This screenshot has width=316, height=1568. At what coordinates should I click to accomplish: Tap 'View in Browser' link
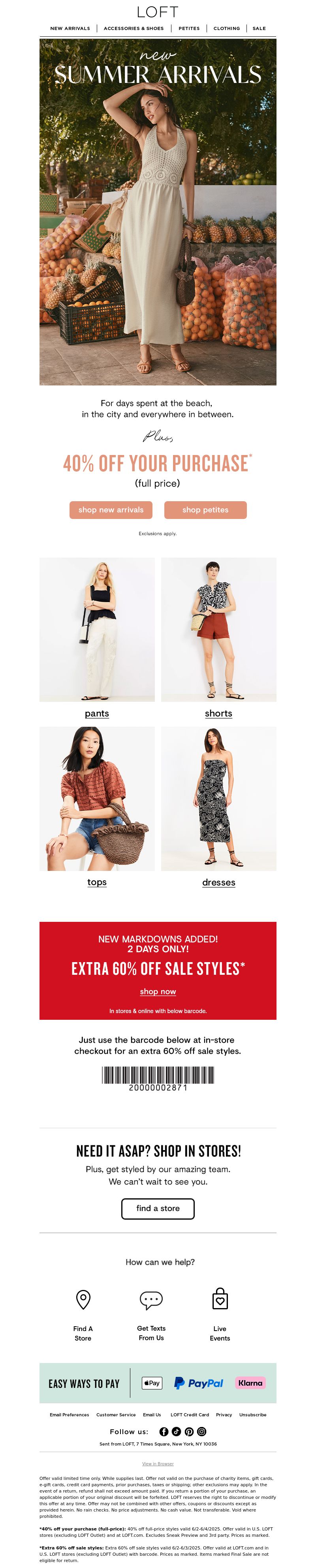pyautogui.click(x=158, y=1464)
